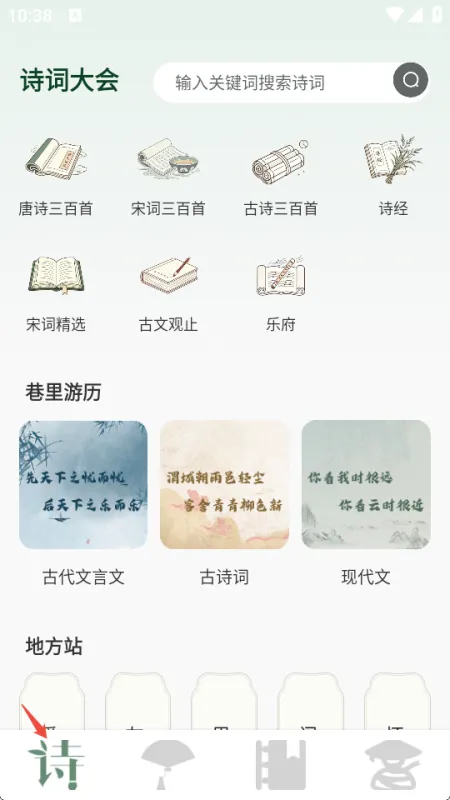Open 古文观止 collection
Screen dimensions: 450x800
click(168, 293)
